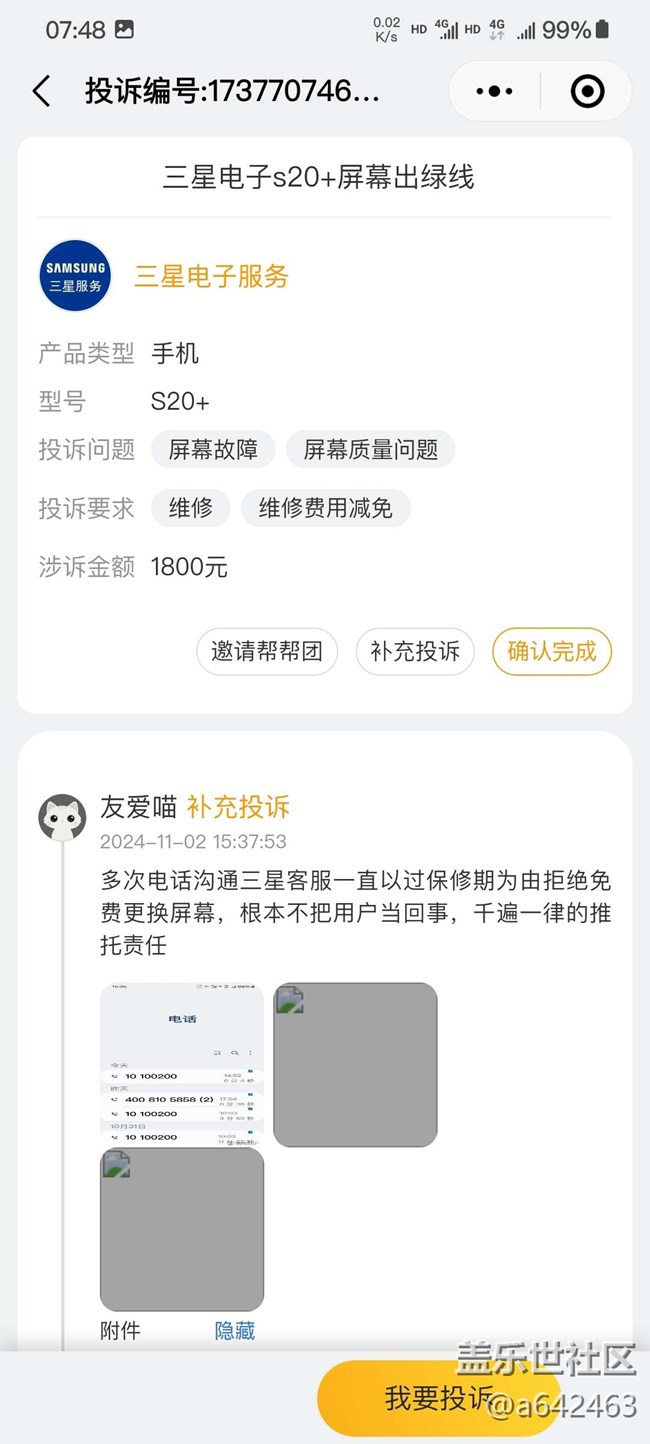
Task: Close the mini program with the circle icon
Action: click(x=587, y=92)
